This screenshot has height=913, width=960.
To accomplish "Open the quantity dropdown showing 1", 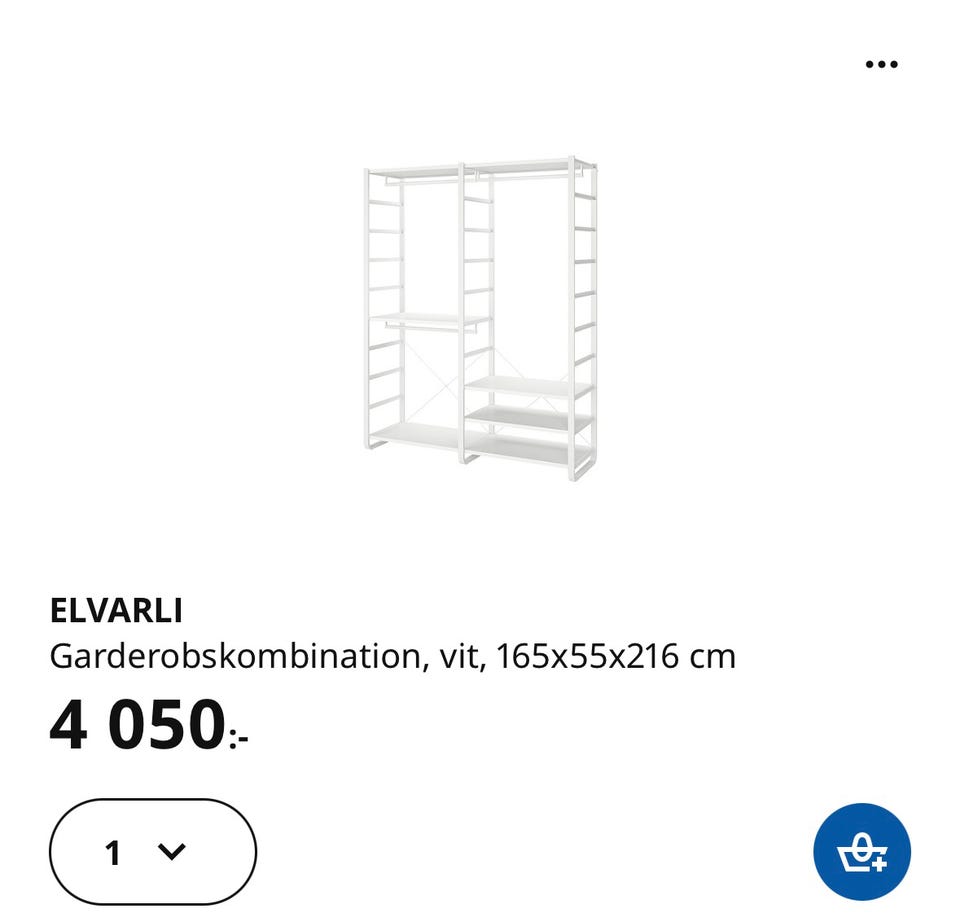I will (153, 852).
